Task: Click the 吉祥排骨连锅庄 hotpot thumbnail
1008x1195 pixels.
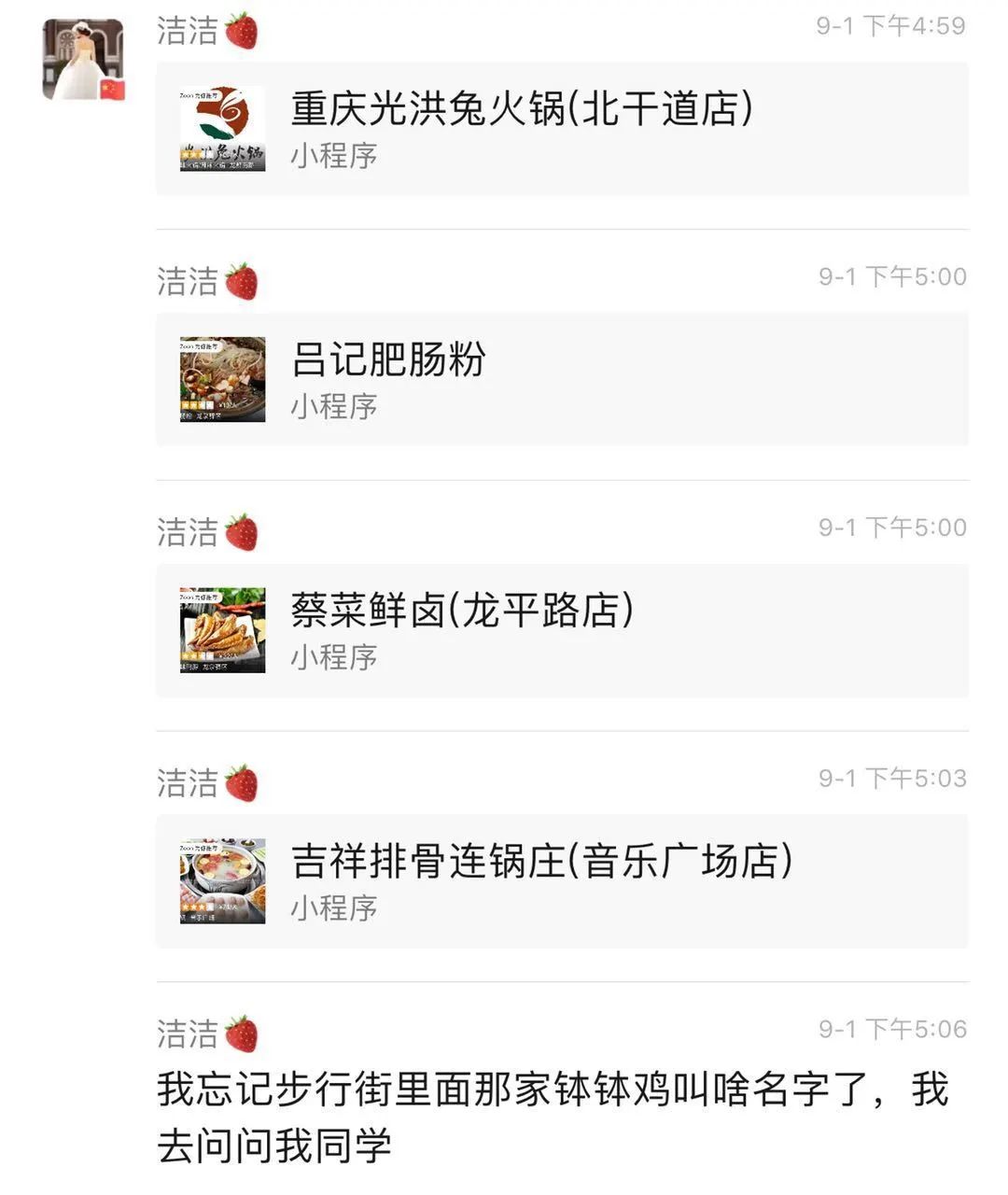Action: click(221, 880)
